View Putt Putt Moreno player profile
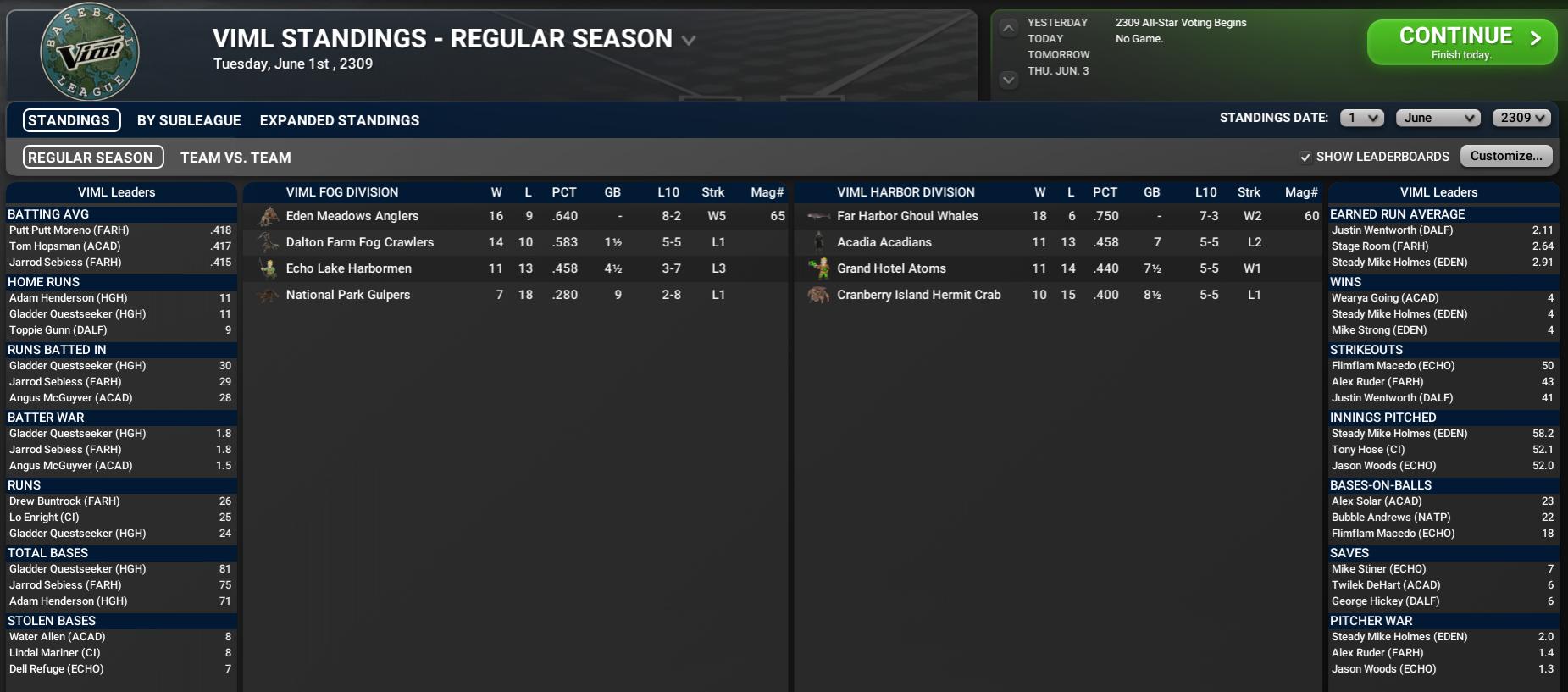This screenshot has height=692, width=1568. (69, 230)
